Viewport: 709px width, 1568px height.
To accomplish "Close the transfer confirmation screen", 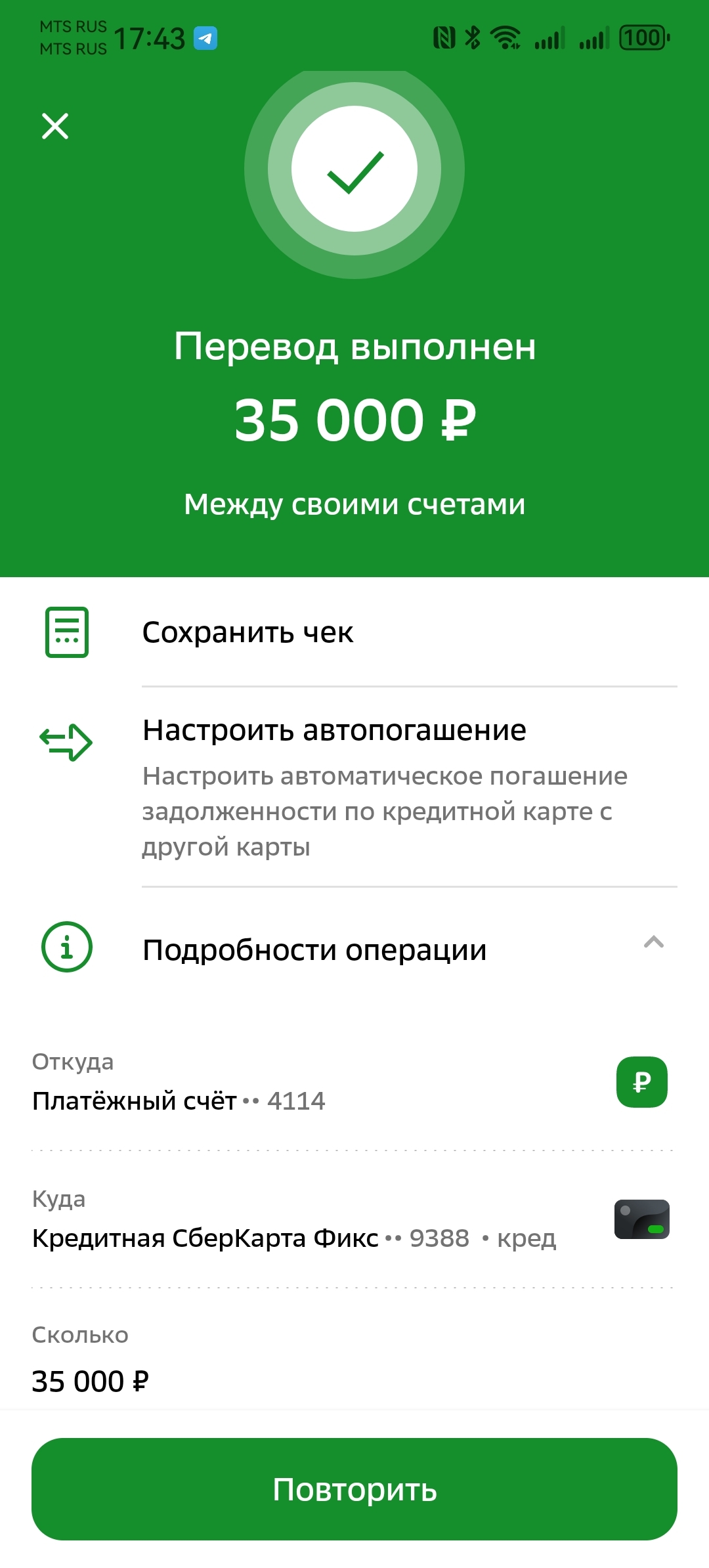I will click(x=55, y=126).
